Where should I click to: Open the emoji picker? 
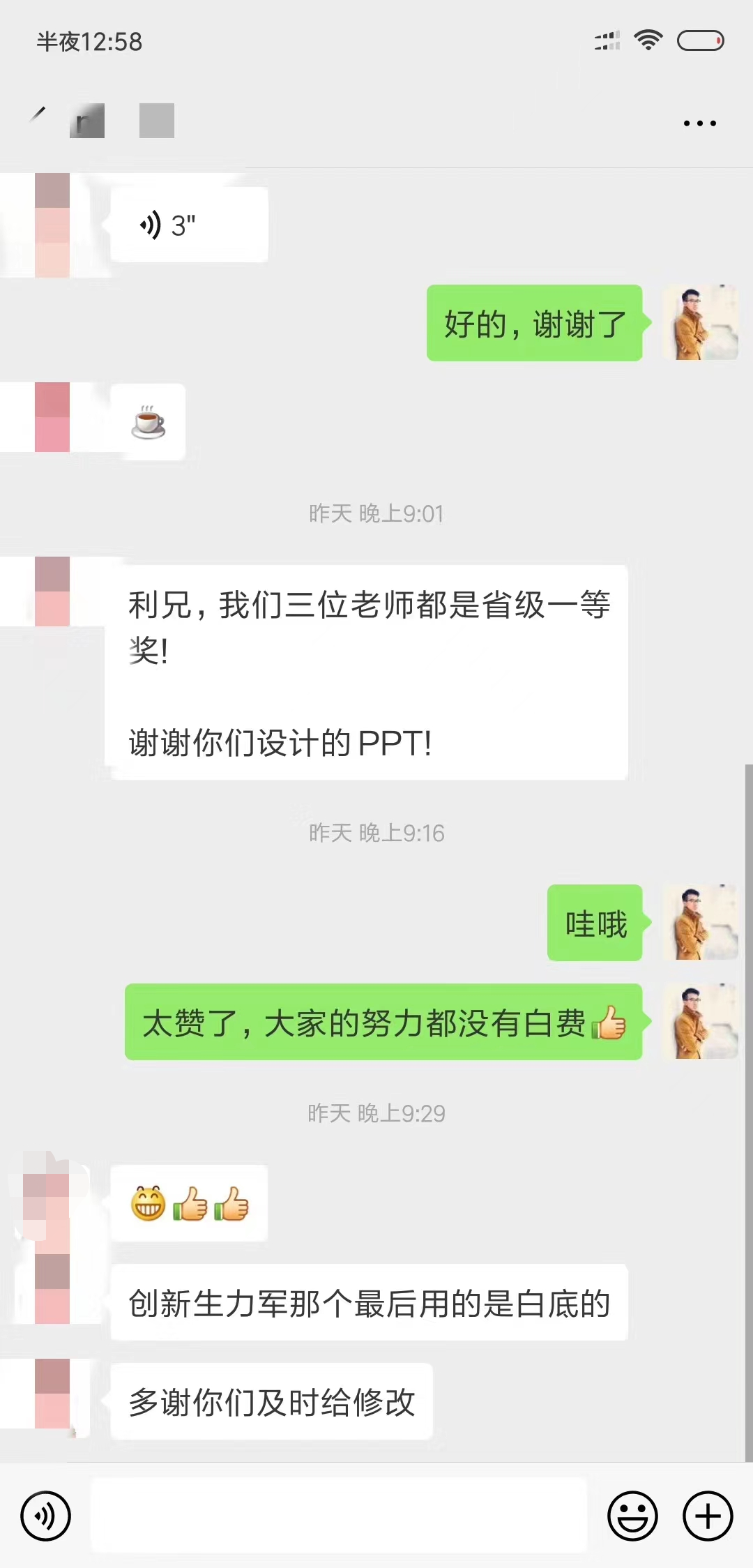[632, 1516]
